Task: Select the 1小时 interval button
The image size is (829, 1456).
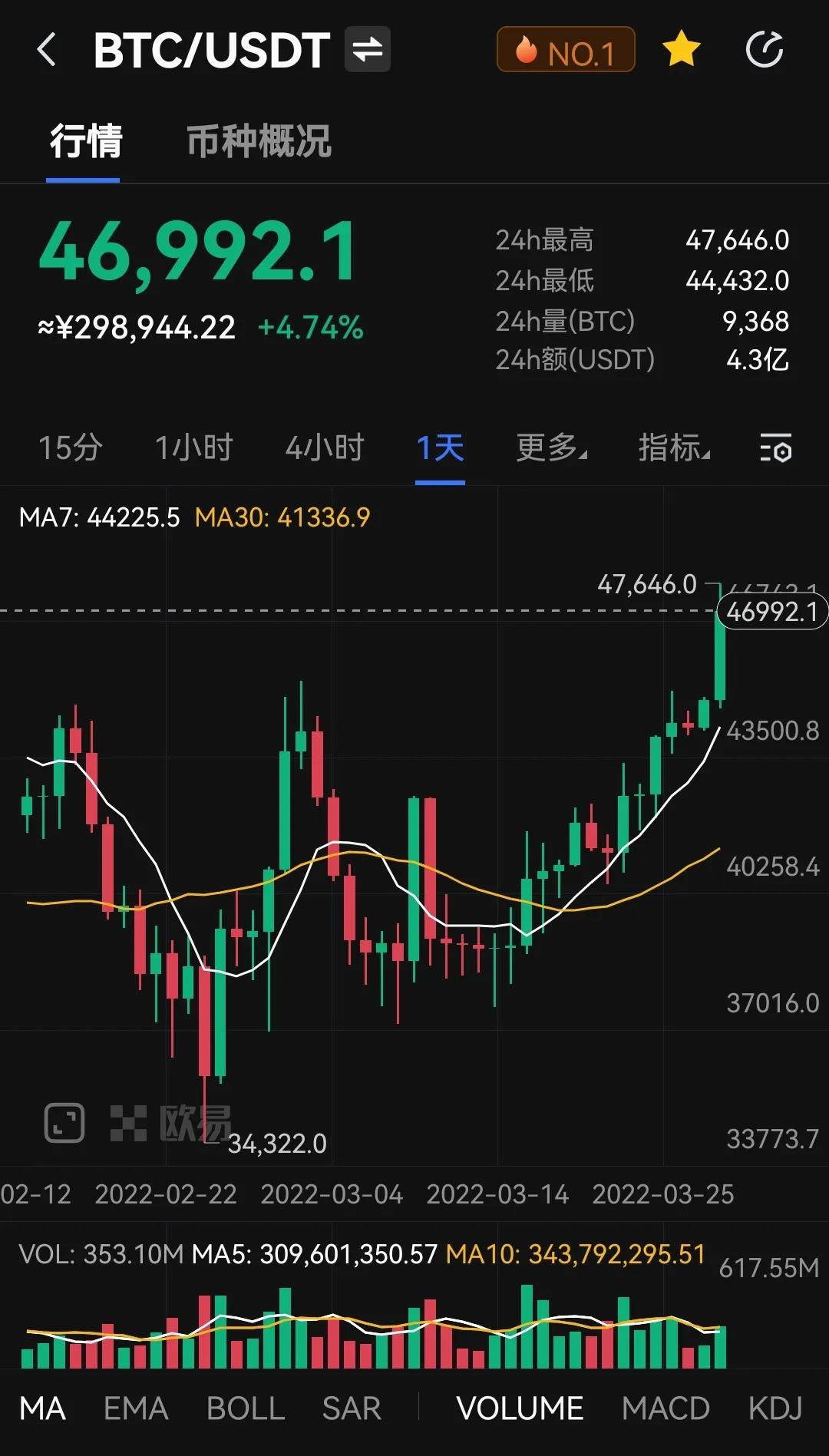Action: click(191, 449)
